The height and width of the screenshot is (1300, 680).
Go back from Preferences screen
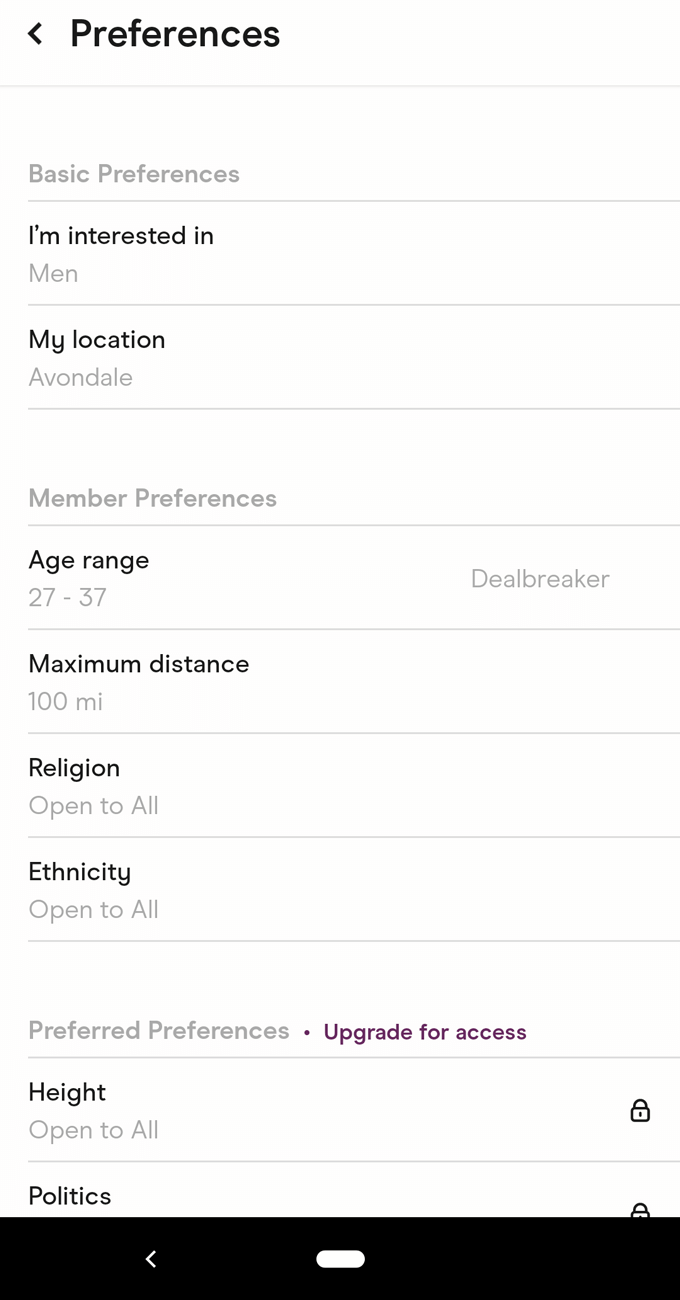[35, 34]
